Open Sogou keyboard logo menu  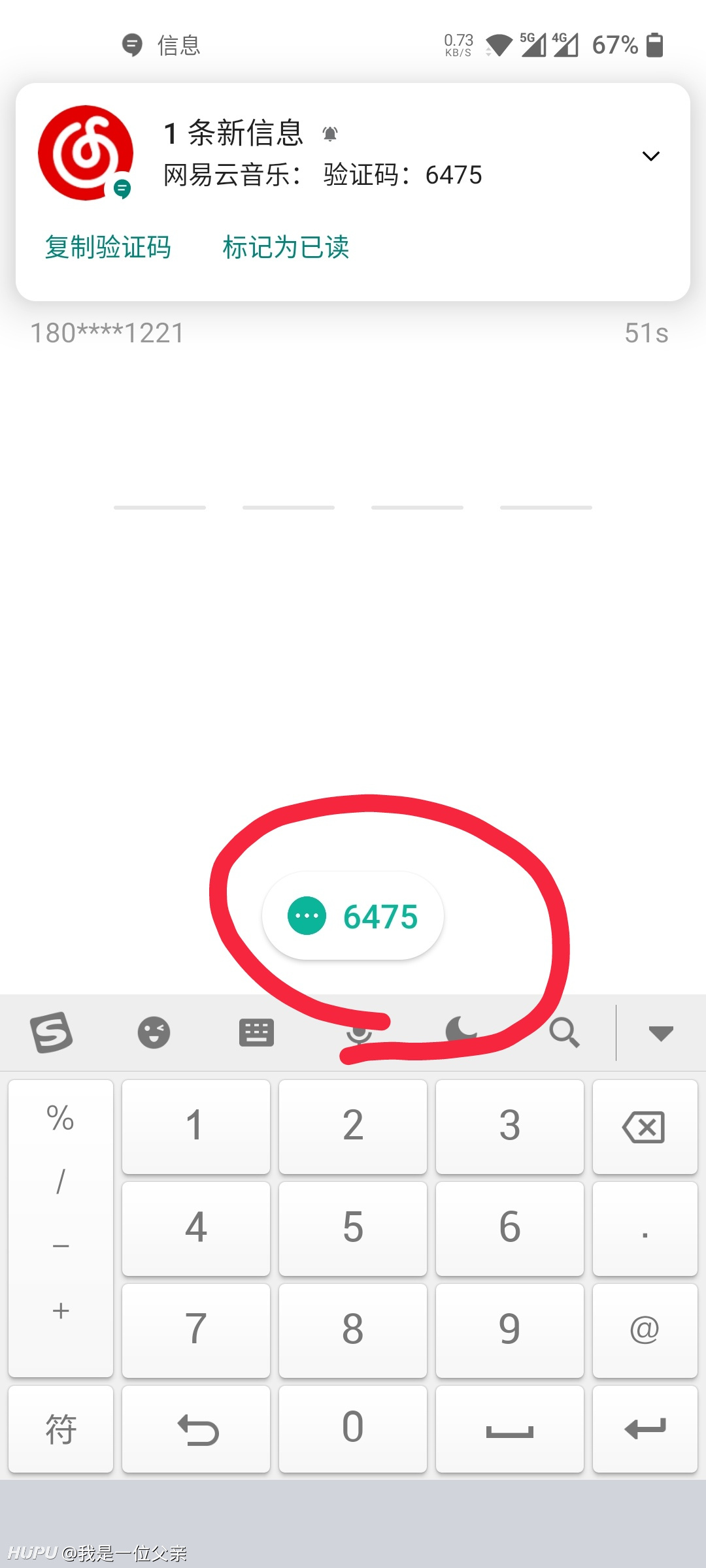click(x=51, y=1033)
